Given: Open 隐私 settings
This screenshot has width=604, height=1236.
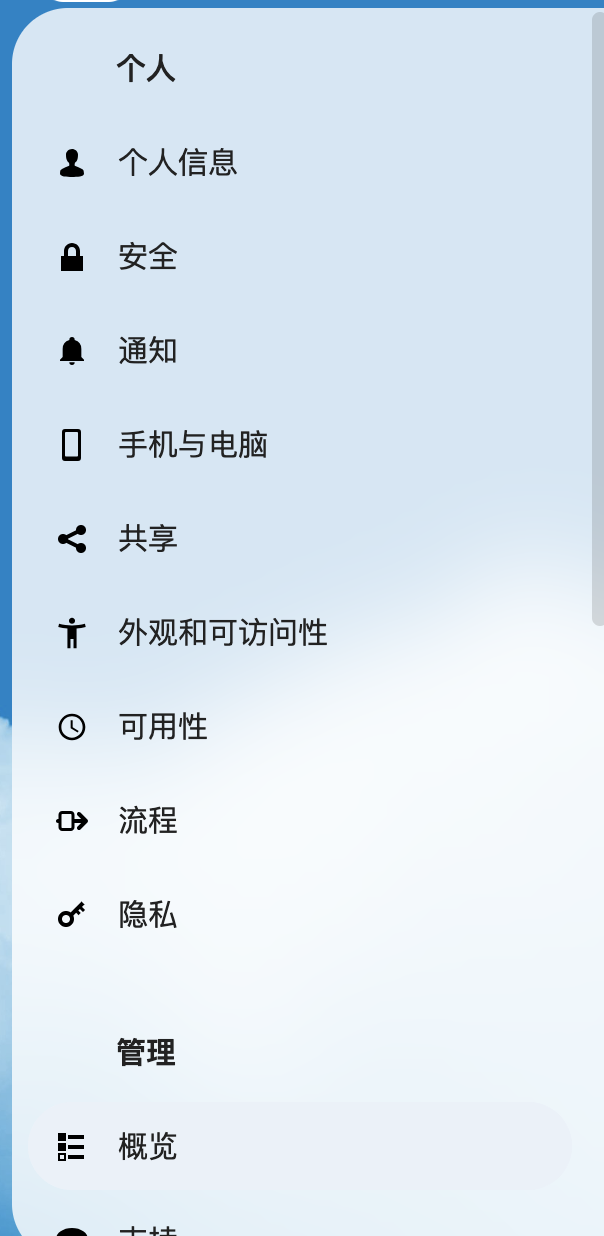Looking at the screenshot, I should pos(147,915).
